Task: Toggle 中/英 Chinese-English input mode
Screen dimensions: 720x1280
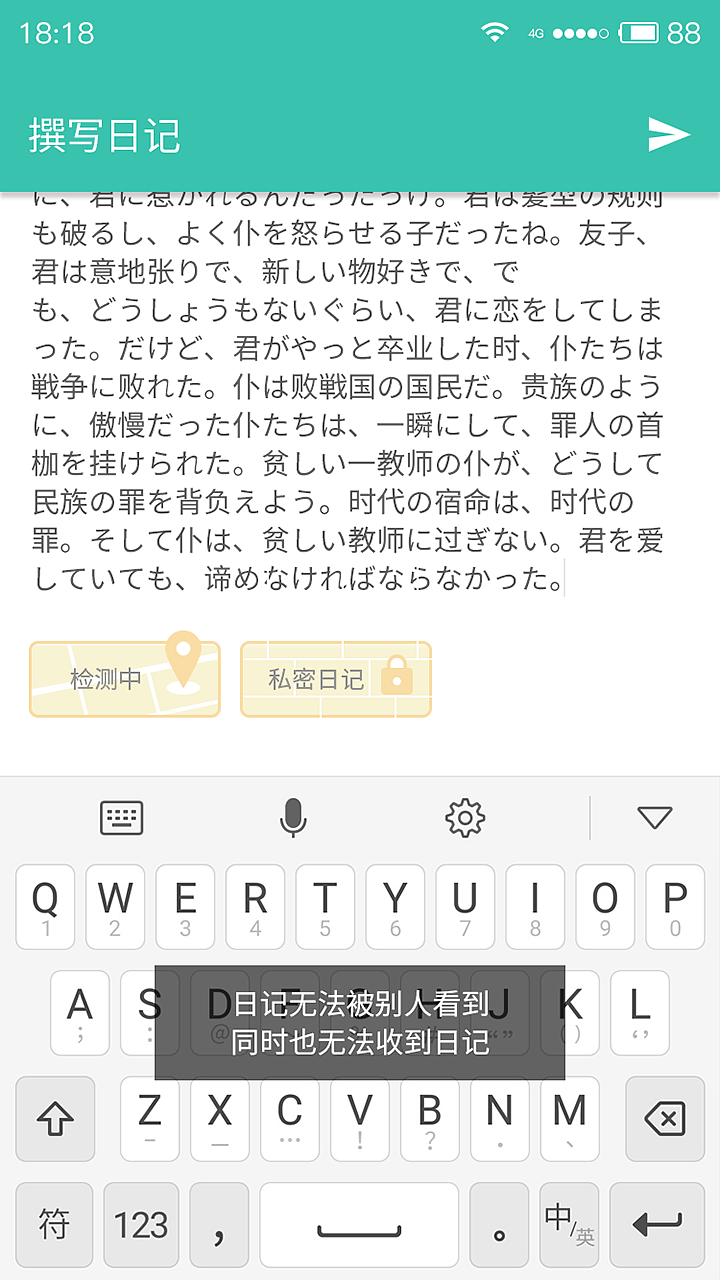Action: coord(569,1223)
